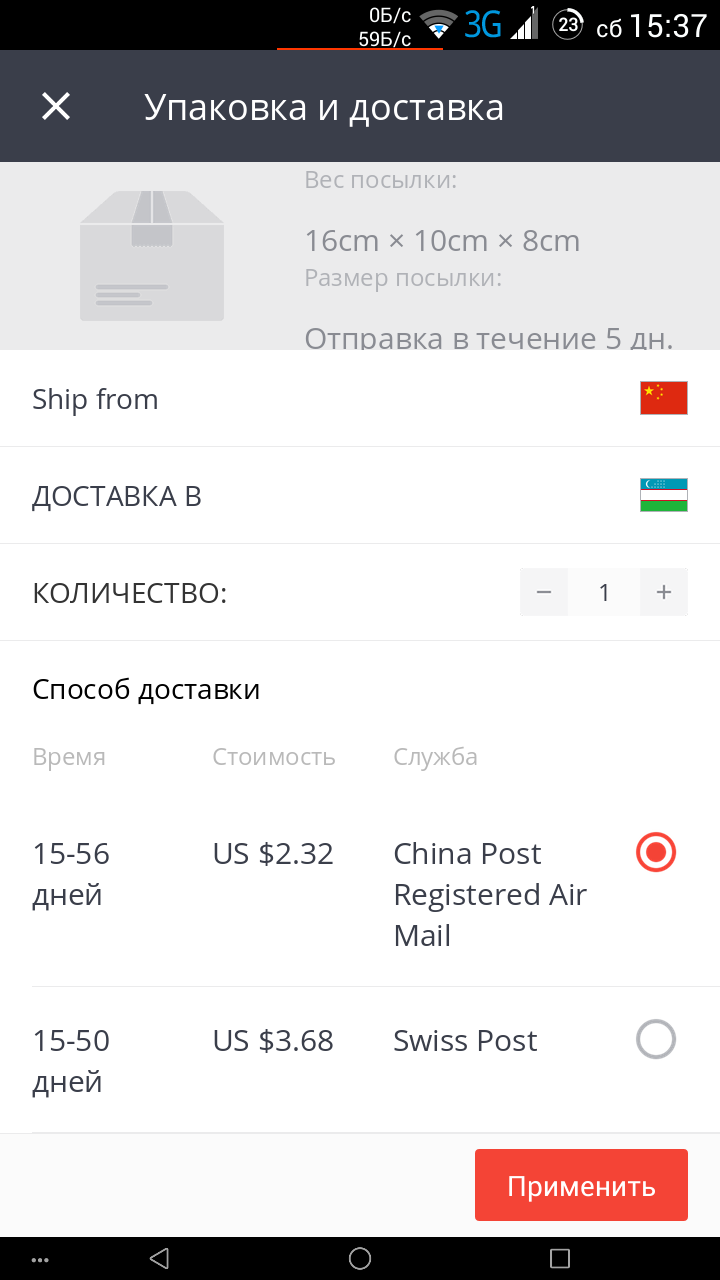720x1280 pixels.
Task: Open the Ship from country selector
Action: [x=360, y=399]
